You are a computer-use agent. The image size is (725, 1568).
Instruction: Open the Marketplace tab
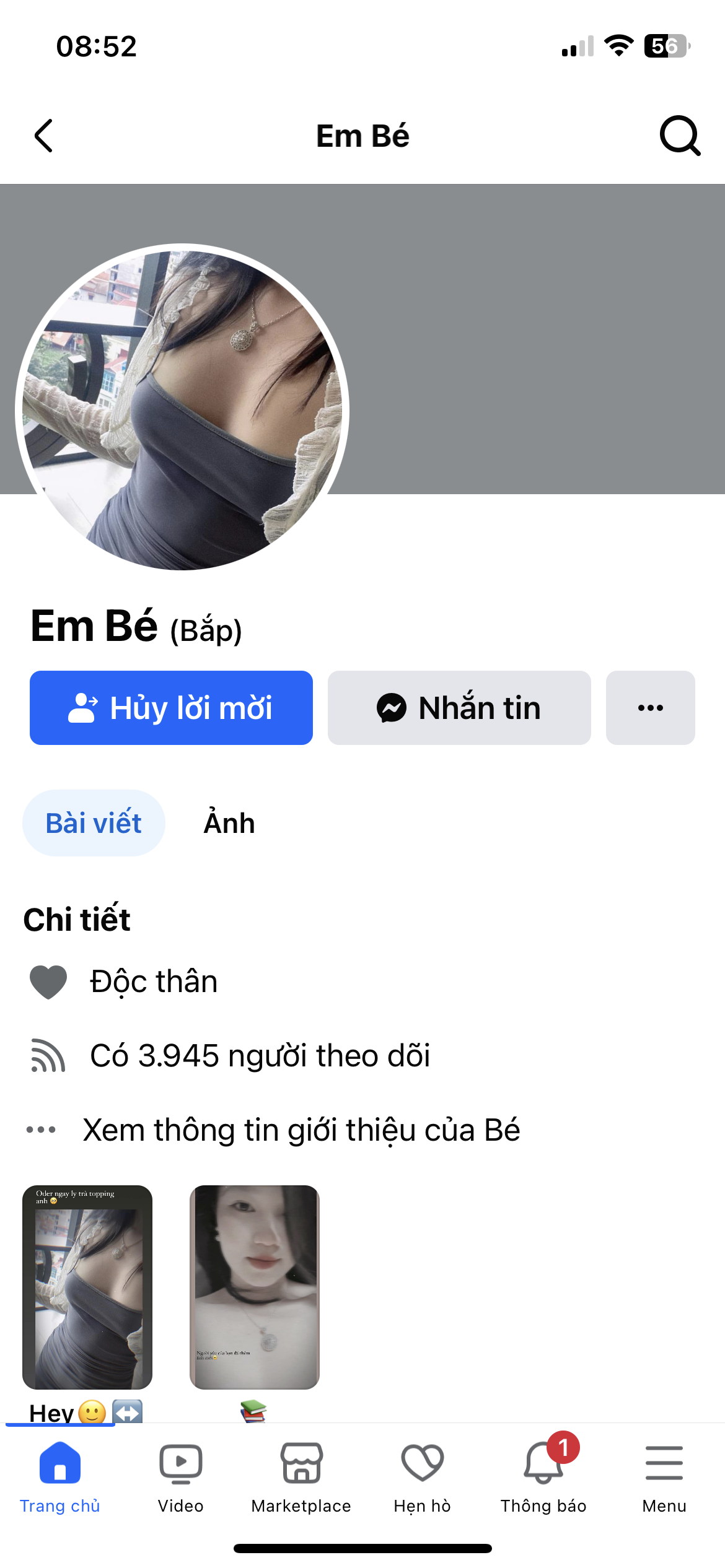click(x=301, y=1477)
